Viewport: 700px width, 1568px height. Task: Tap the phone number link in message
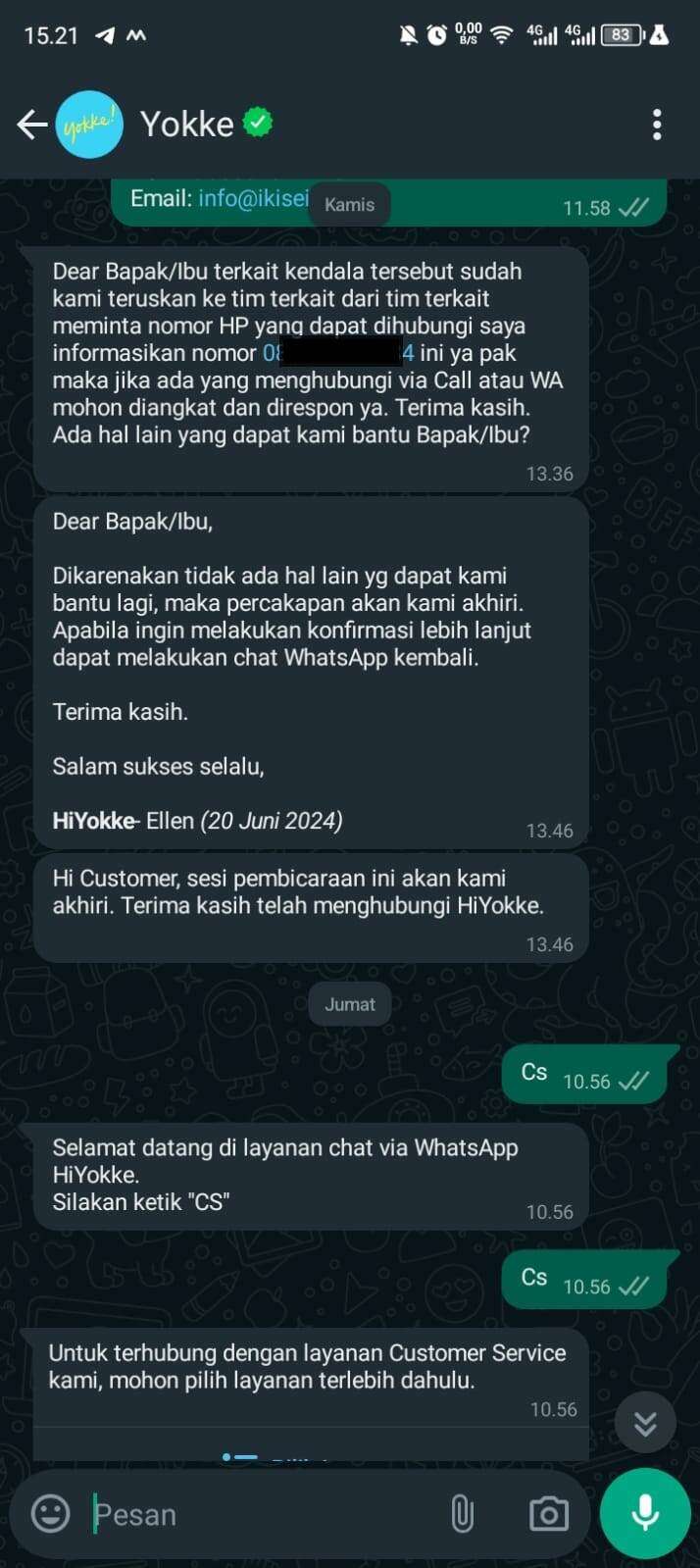(338, 353)
